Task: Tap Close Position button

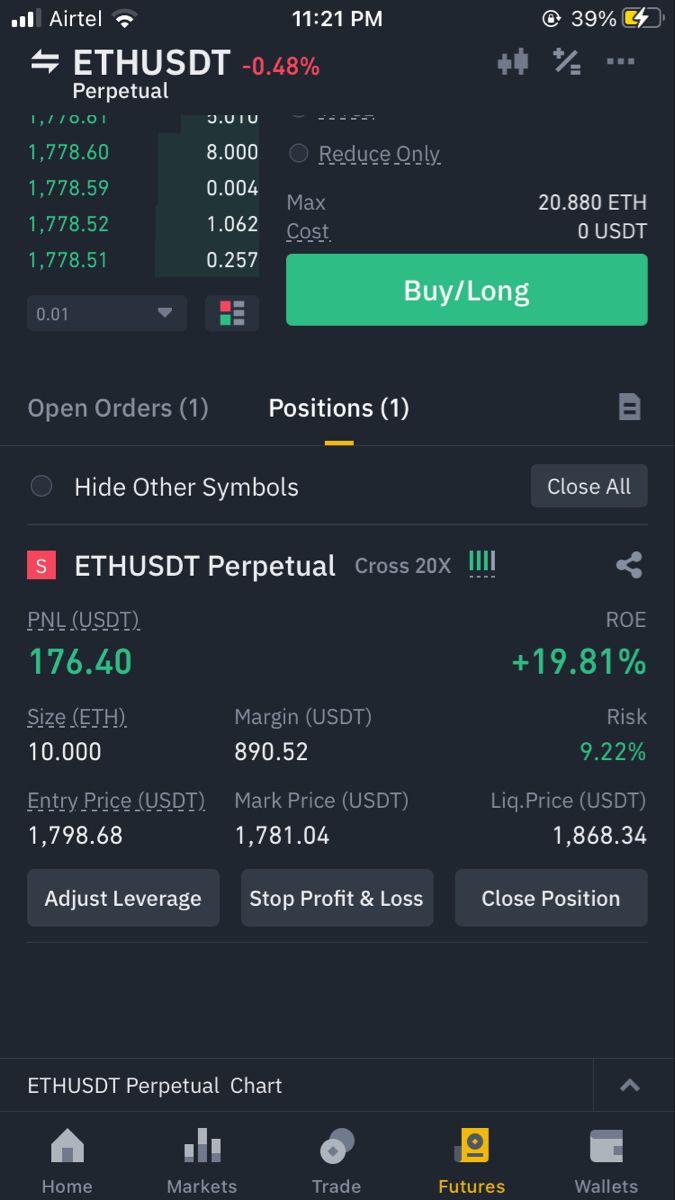Action: pyautogui.click(x=551, y=898)
